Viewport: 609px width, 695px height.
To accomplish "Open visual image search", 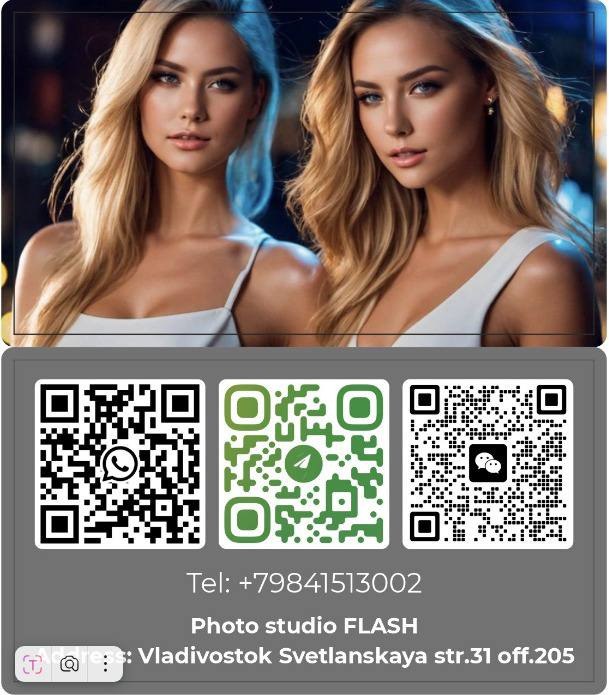I will 69,665.
